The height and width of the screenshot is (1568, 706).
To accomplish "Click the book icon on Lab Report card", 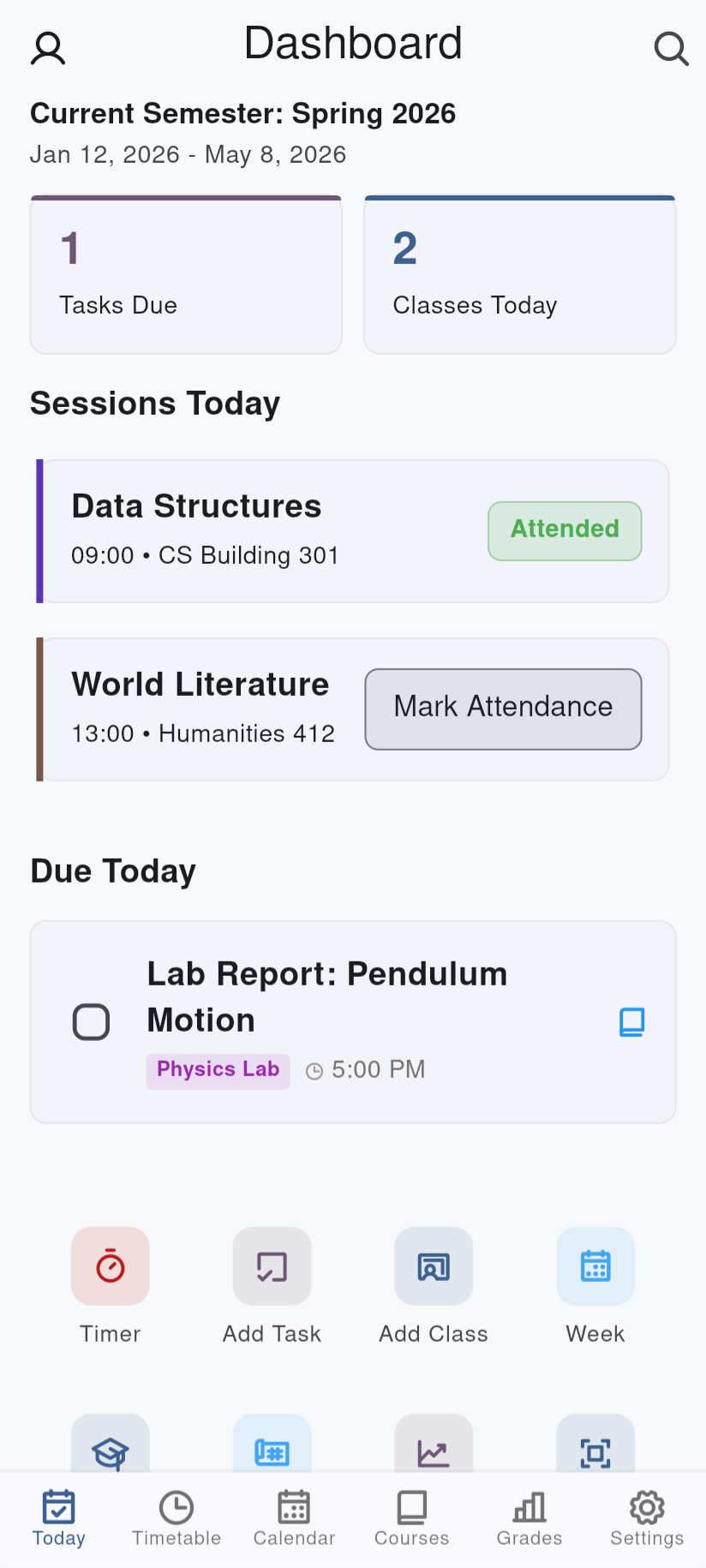I will 631,1021.
